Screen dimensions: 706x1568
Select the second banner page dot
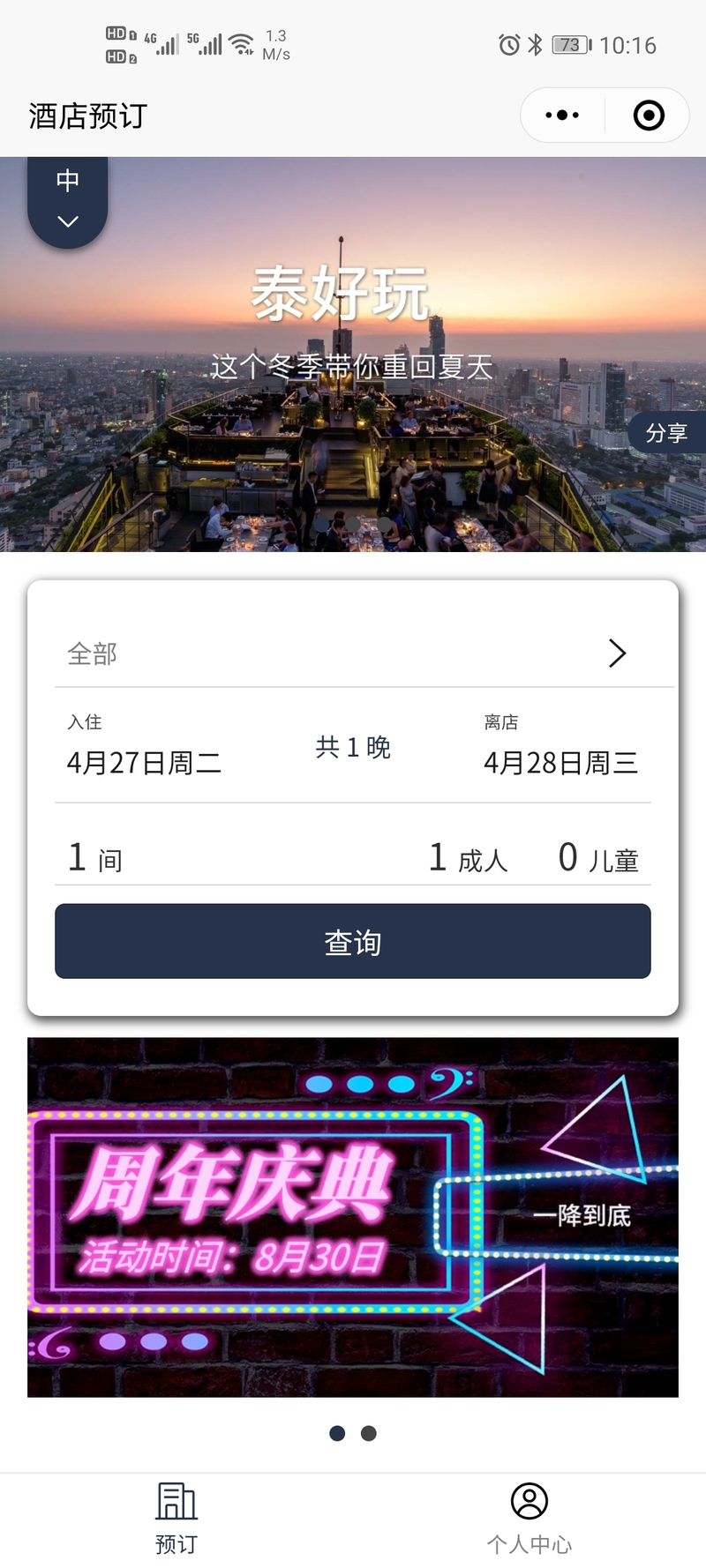coord(369,1433)
